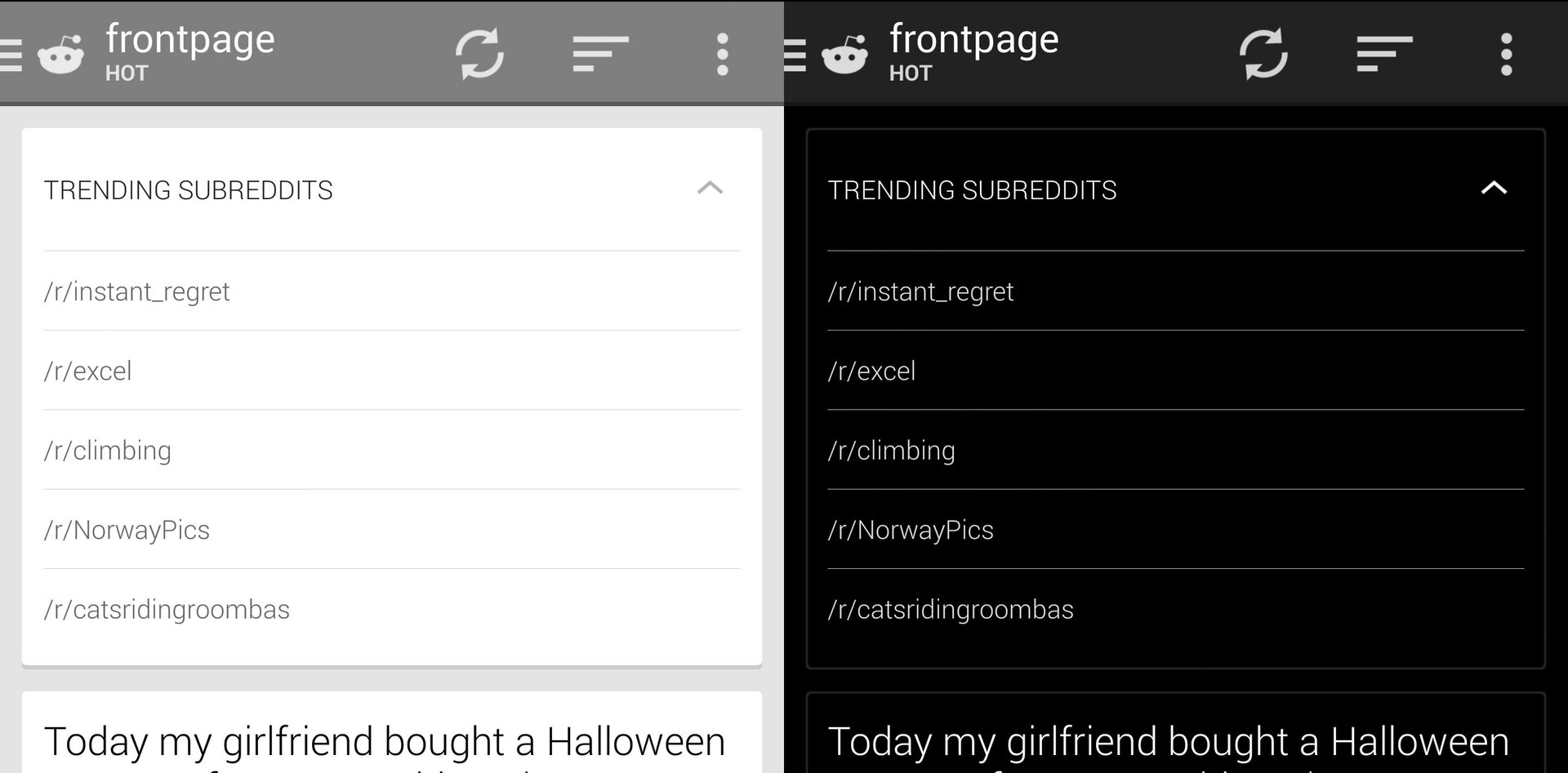Refresh the frontpage in the light theme

pos(479,54)
